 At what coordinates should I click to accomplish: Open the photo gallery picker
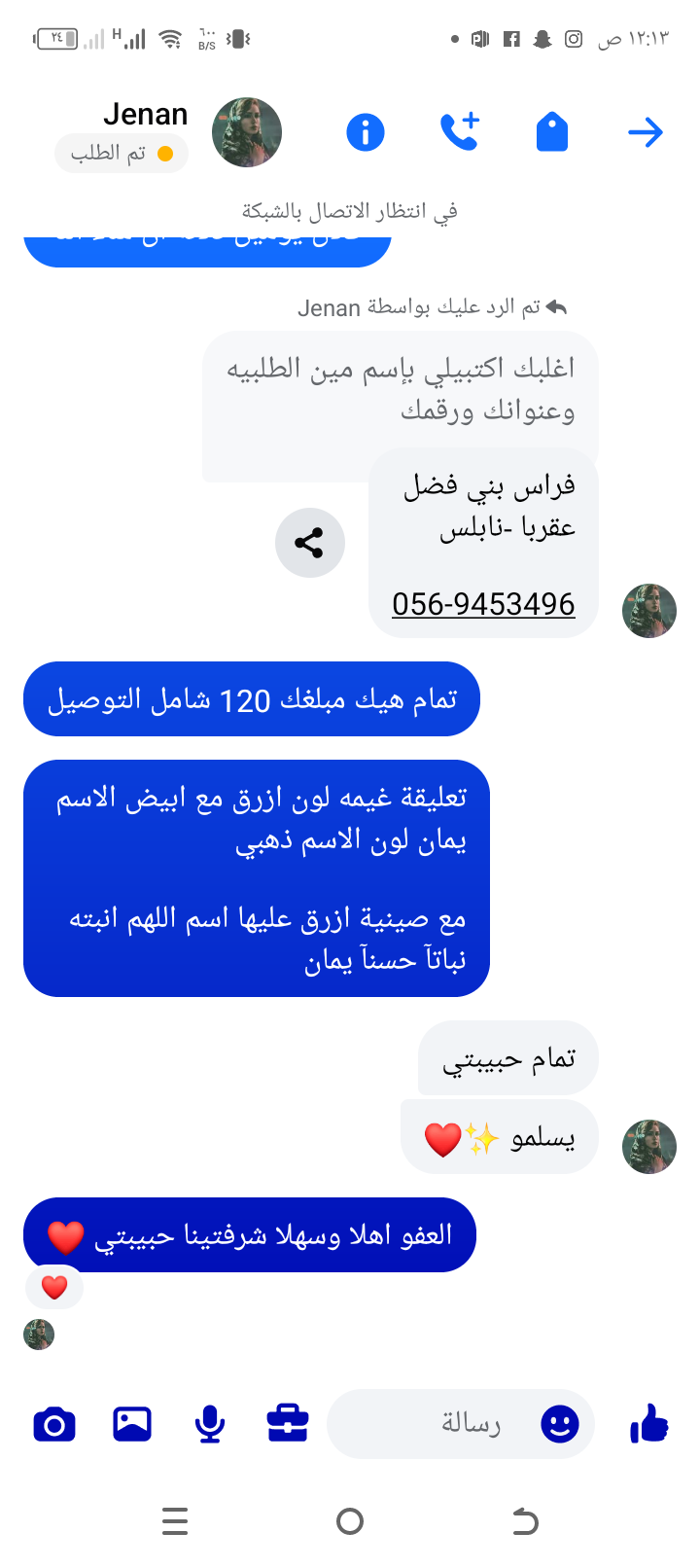point(132,1425)
